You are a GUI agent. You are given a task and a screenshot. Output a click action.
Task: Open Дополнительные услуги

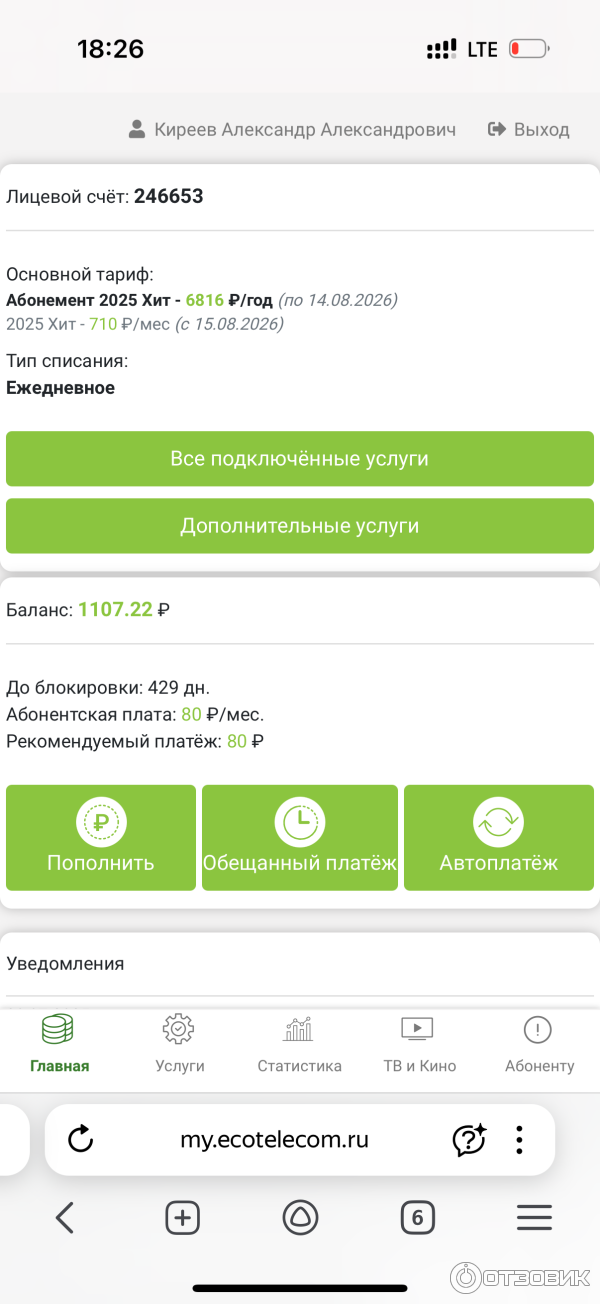pyautogui.click(x=300, y=526)
